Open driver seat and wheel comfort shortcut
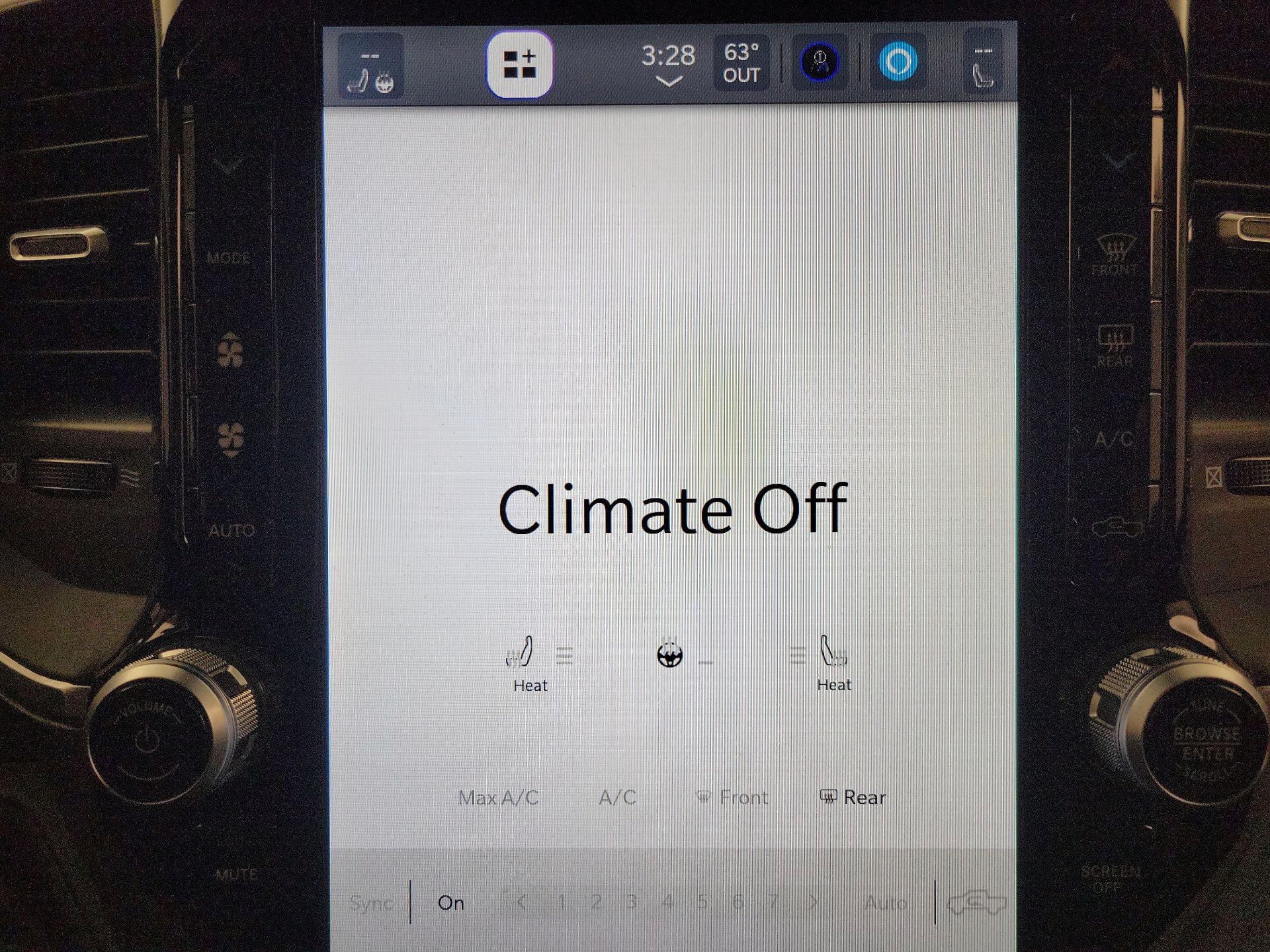Image resolution: width=1270 pixels, height=952 pixels. (x=370, y=67)
